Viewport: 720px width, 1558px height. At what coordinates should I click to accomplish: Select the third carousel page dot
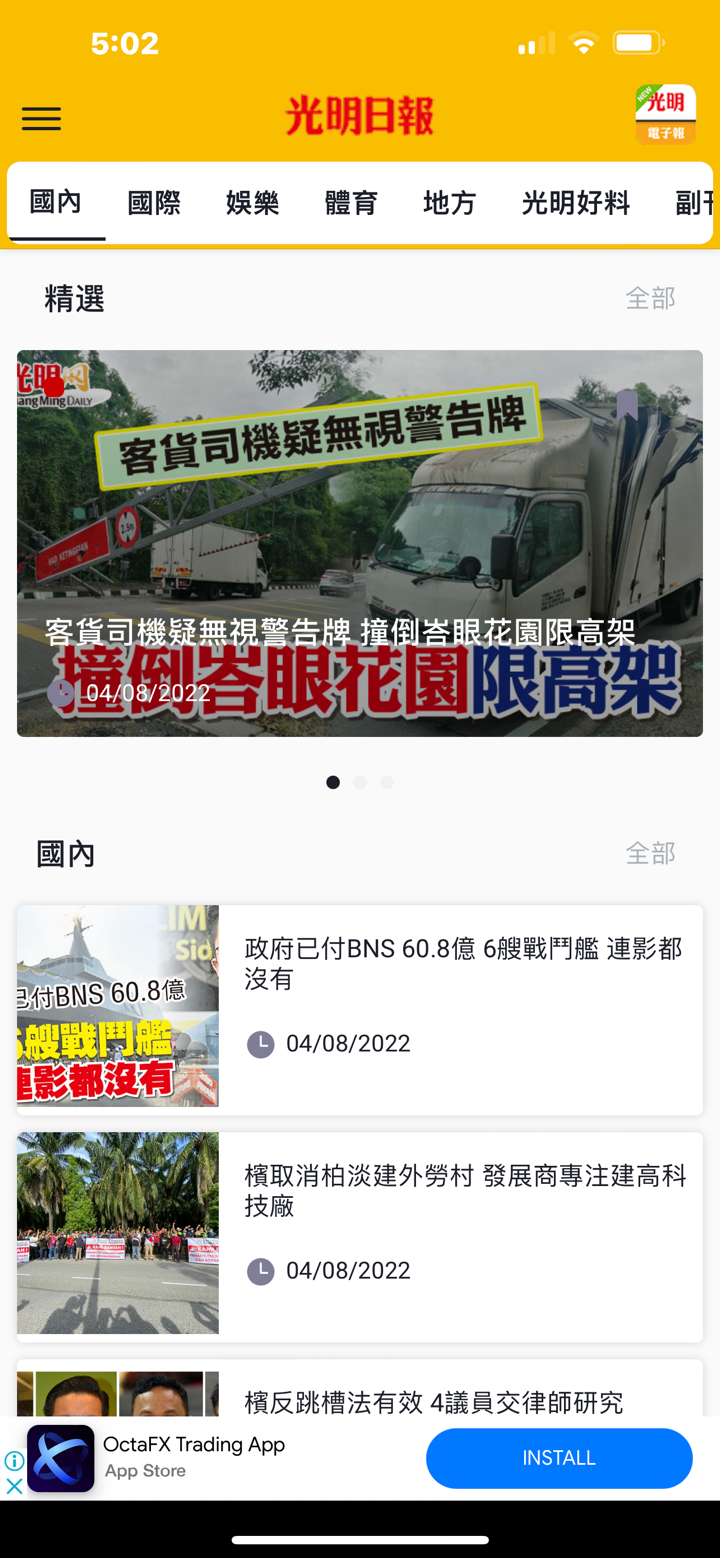386,783
